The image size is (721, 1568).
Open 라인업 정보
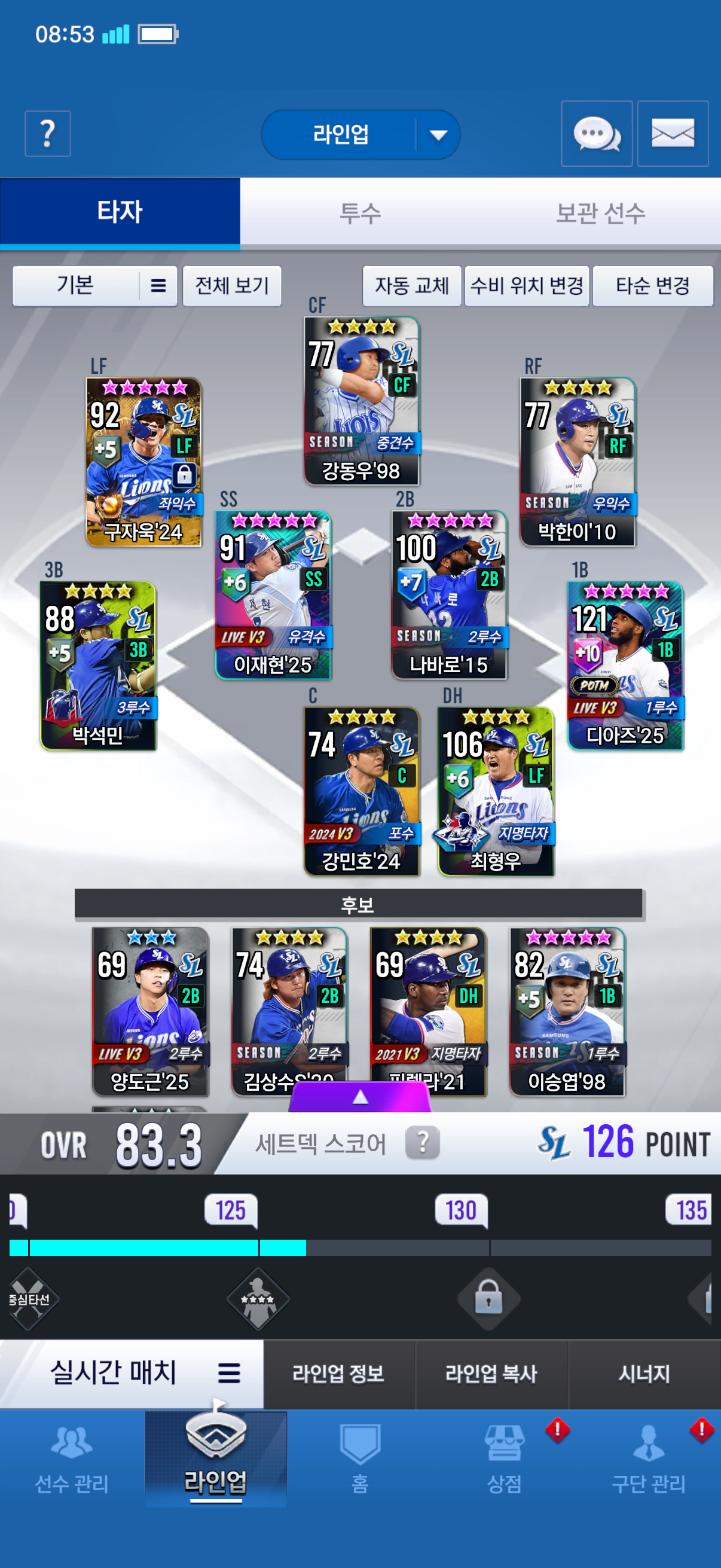(x=338, y=1374)
